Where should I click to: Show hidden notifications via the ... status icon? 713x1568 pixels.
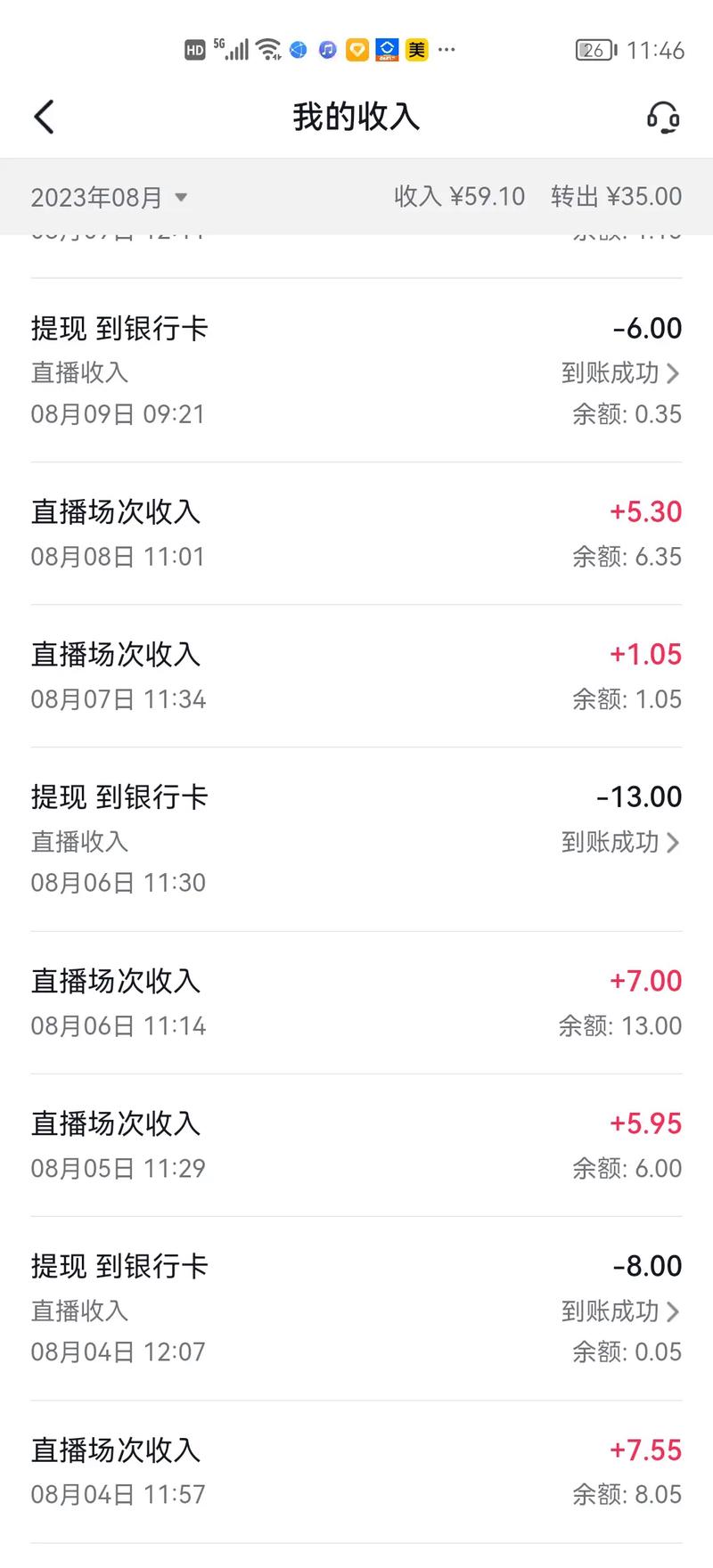[x=446, y=51]
